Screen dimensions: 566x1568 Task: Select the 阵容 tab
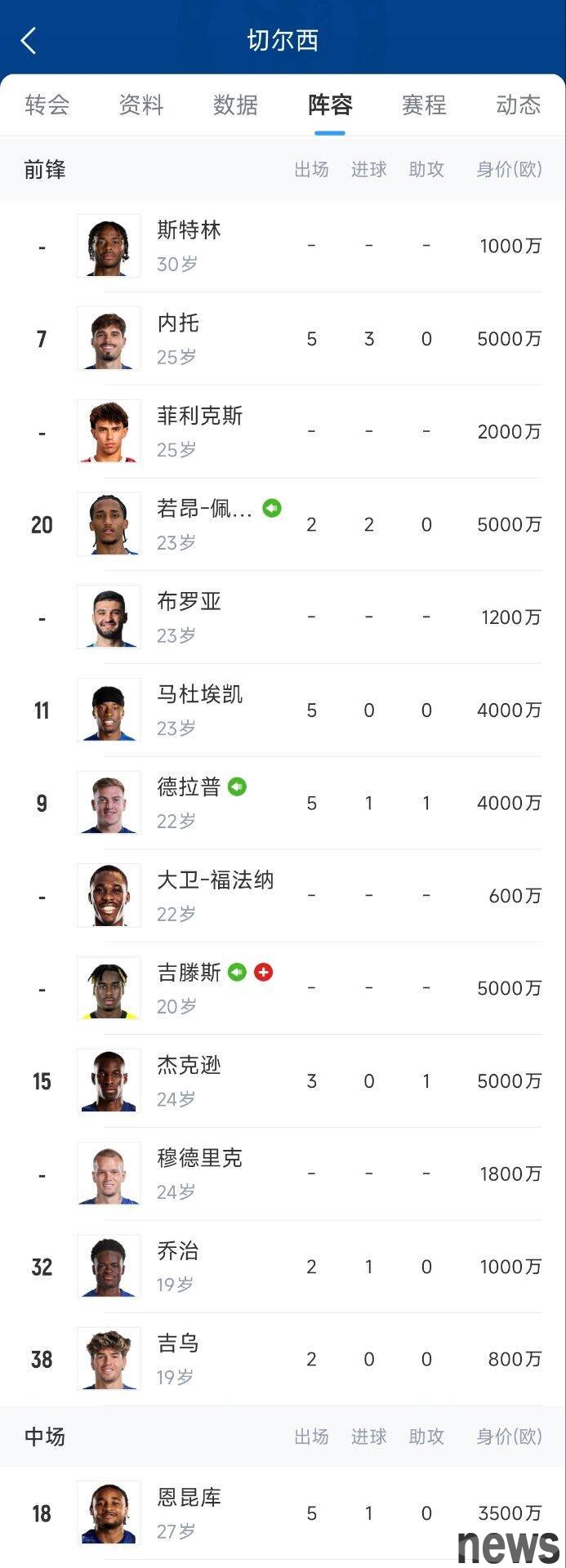click(x=330, y=105)
